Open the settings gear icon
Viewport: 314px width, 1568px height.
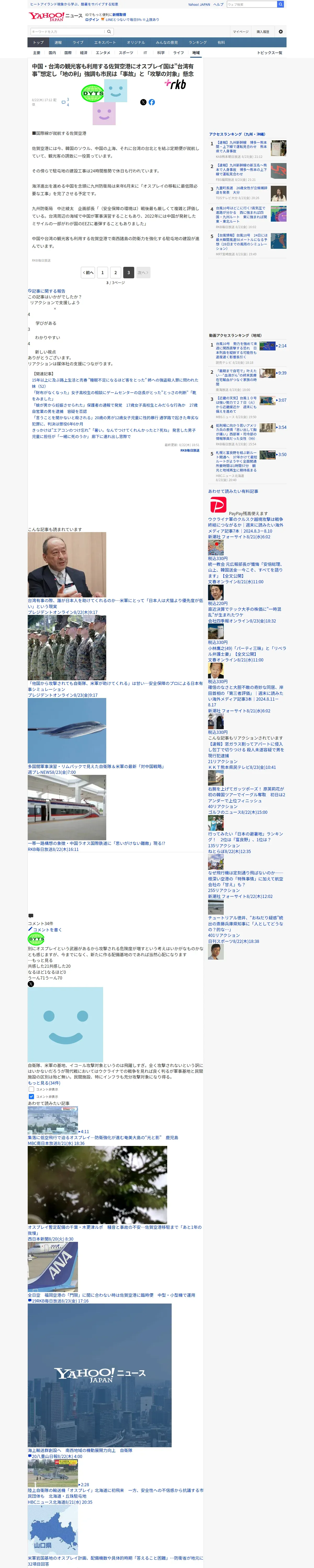click(x=281, y=32)
